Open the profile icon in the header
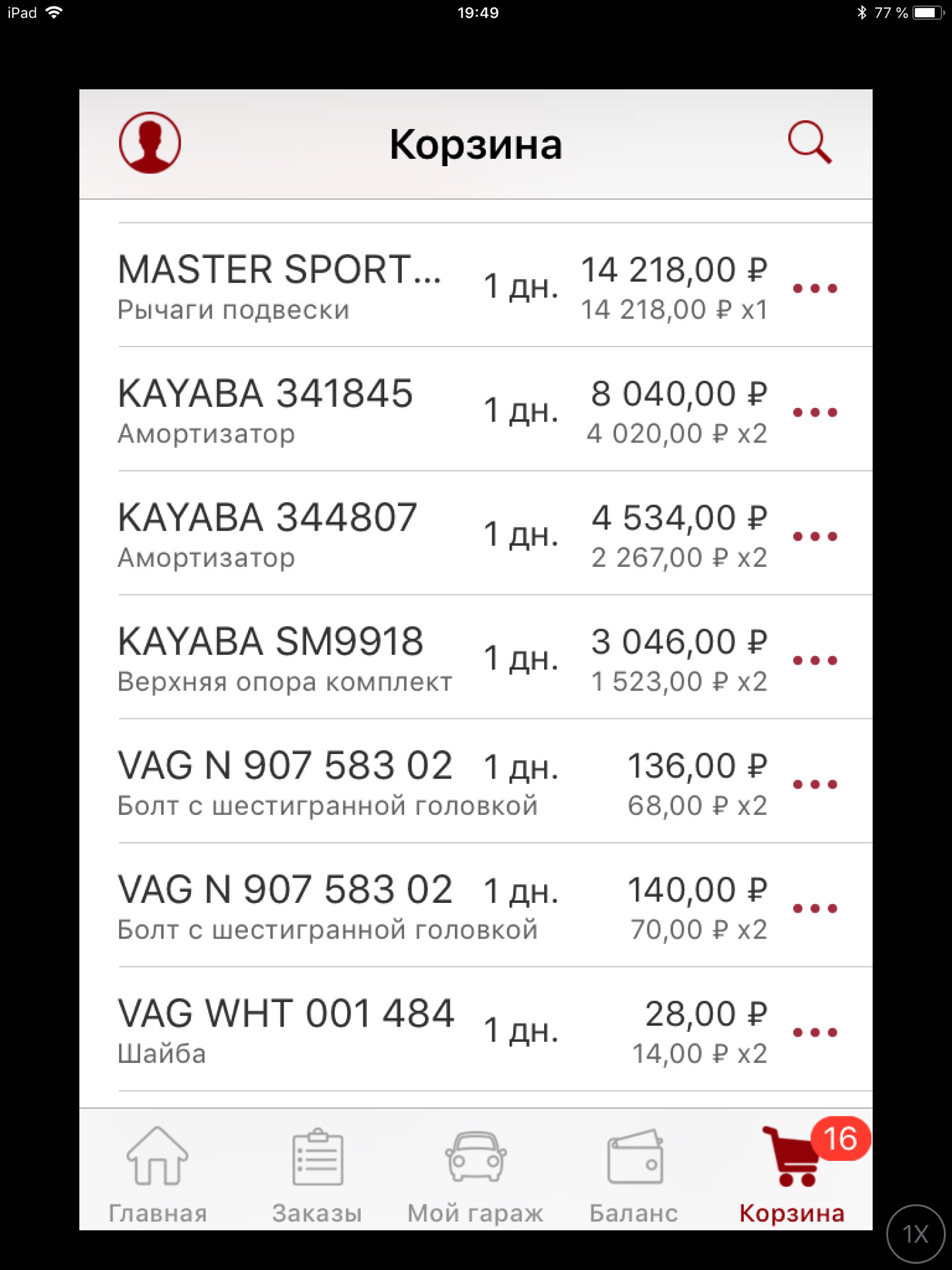Viewport: 952px width, 1270px height. 150,143
